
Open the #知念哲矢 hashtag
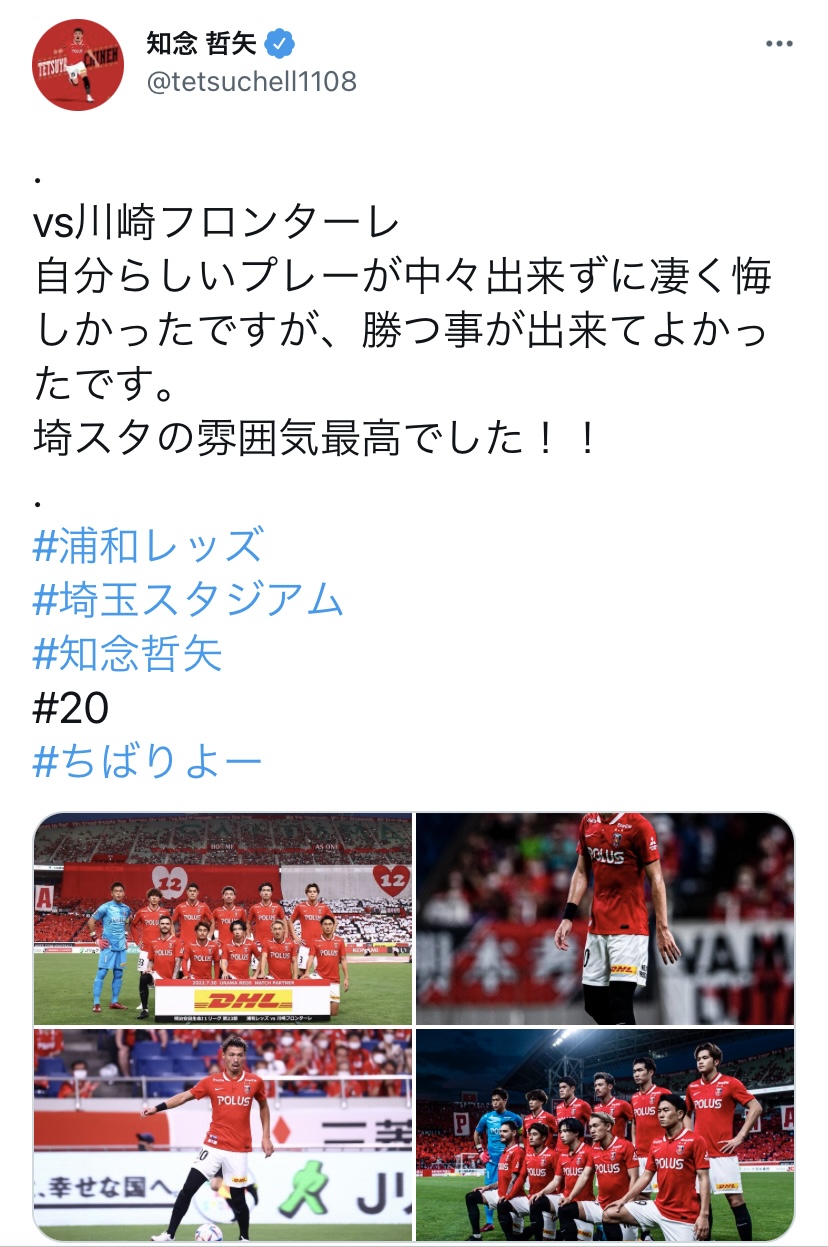click(128, 654)
